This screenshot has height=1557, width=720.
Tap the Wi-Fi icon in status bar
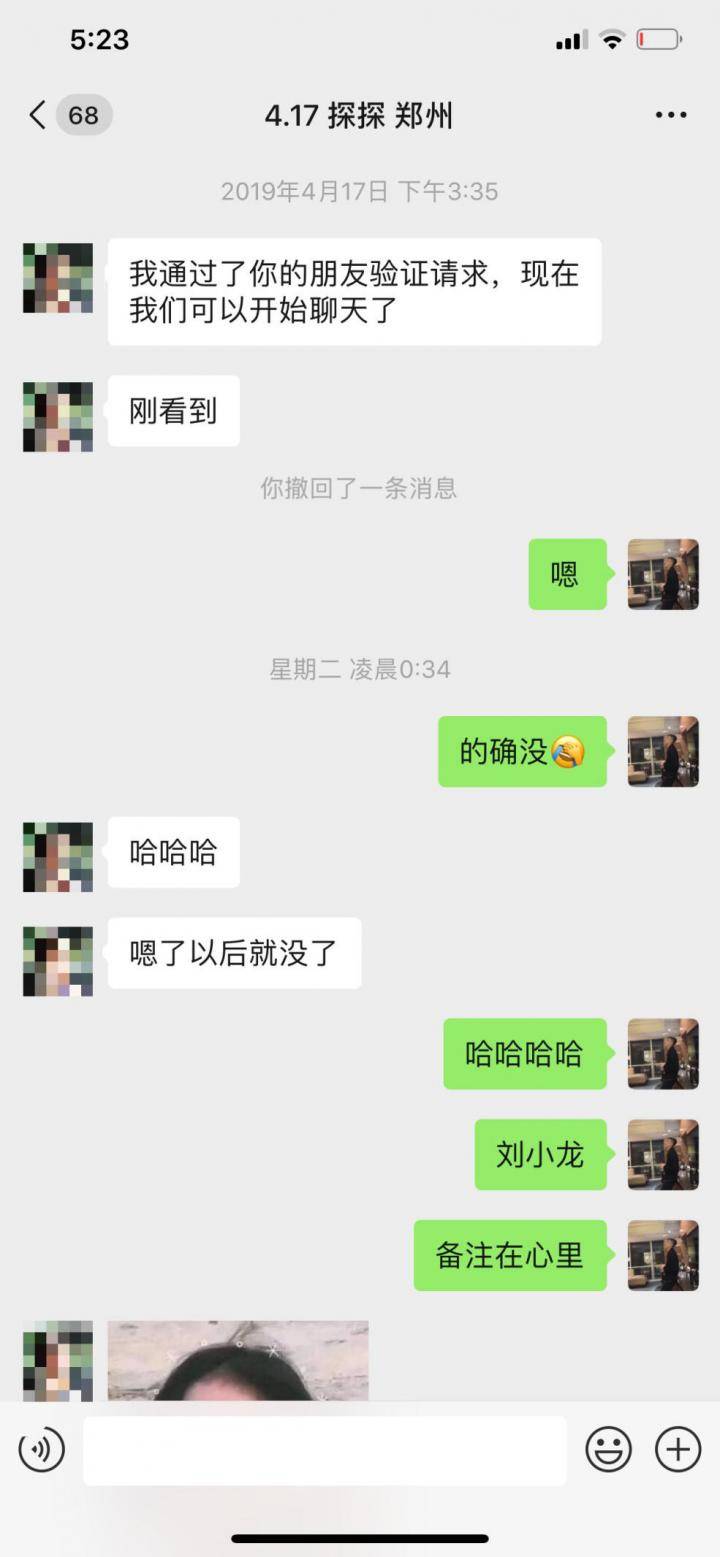(613, 40)
